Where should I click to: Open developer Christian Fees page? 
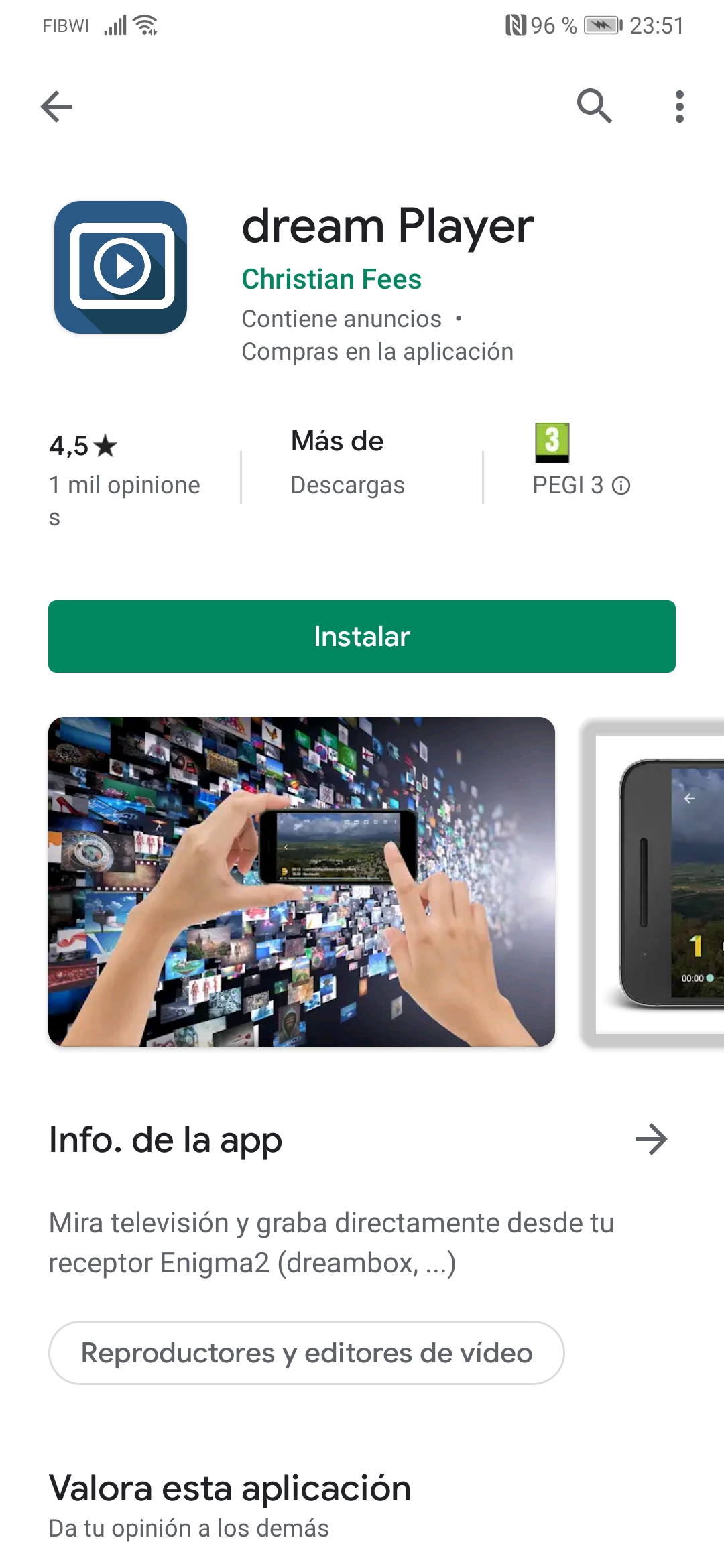pos(331,279)
